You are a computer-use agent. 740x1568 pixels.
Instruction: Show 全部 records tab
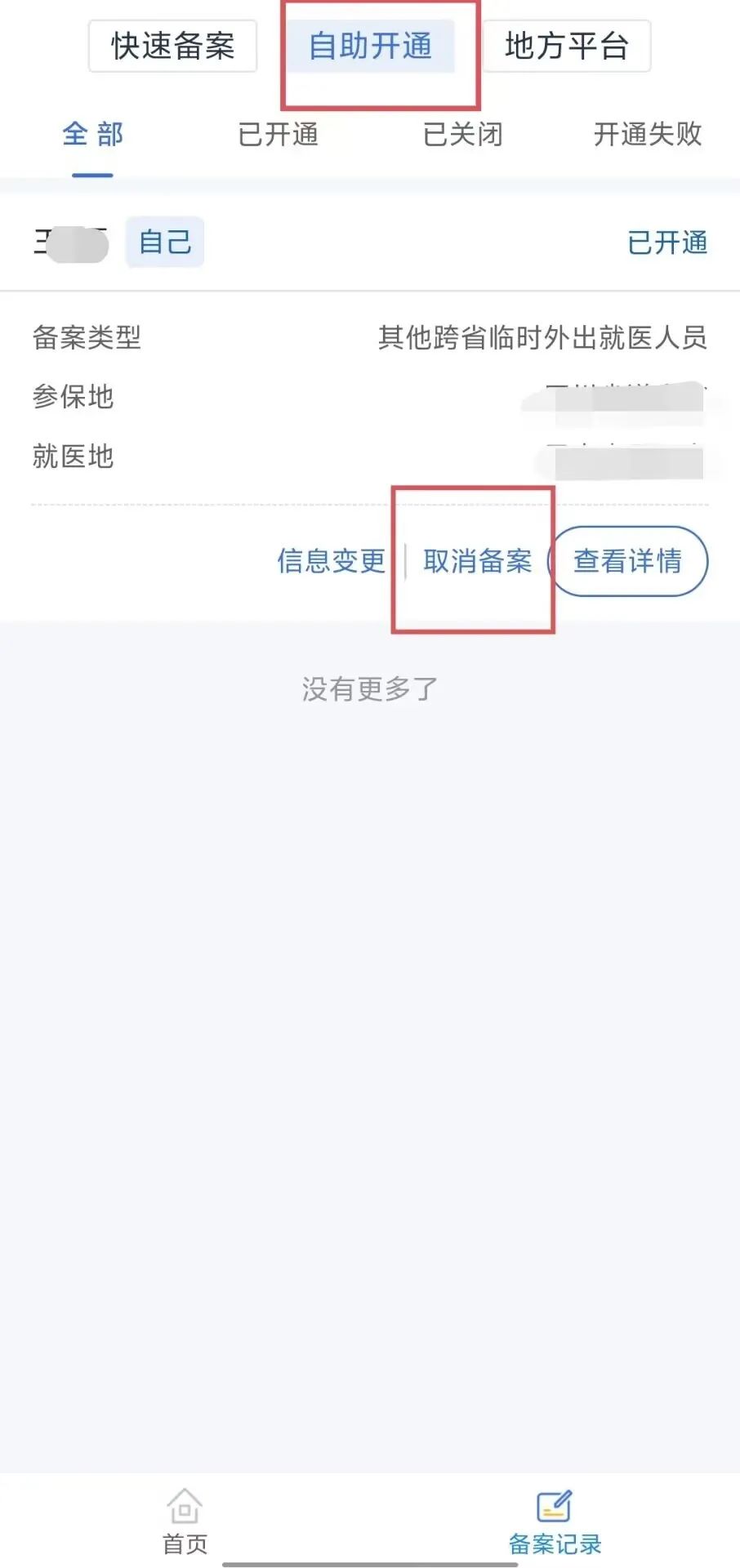pyautogui.click(x=92, y=135)
